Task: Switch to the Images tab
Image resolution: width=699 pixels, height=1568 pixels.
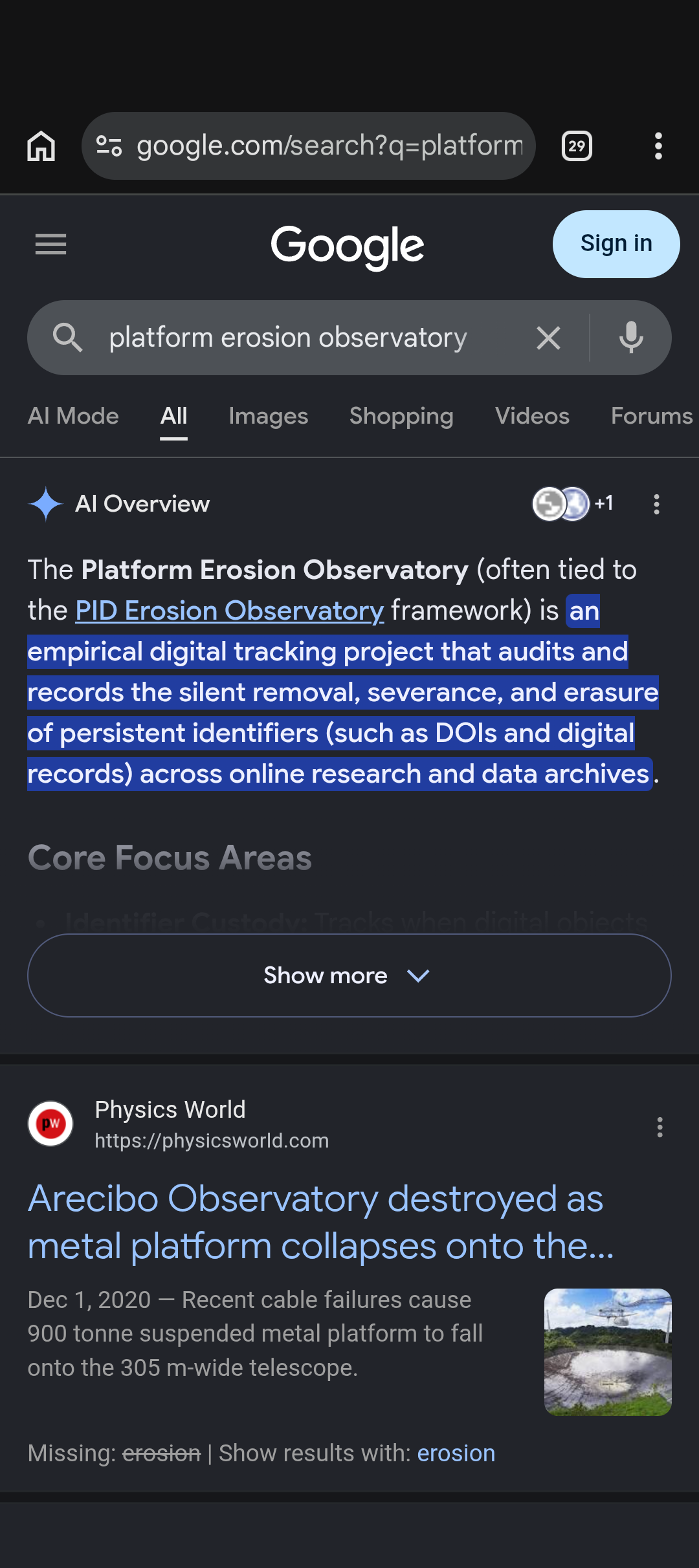Action: pos(268,416)
